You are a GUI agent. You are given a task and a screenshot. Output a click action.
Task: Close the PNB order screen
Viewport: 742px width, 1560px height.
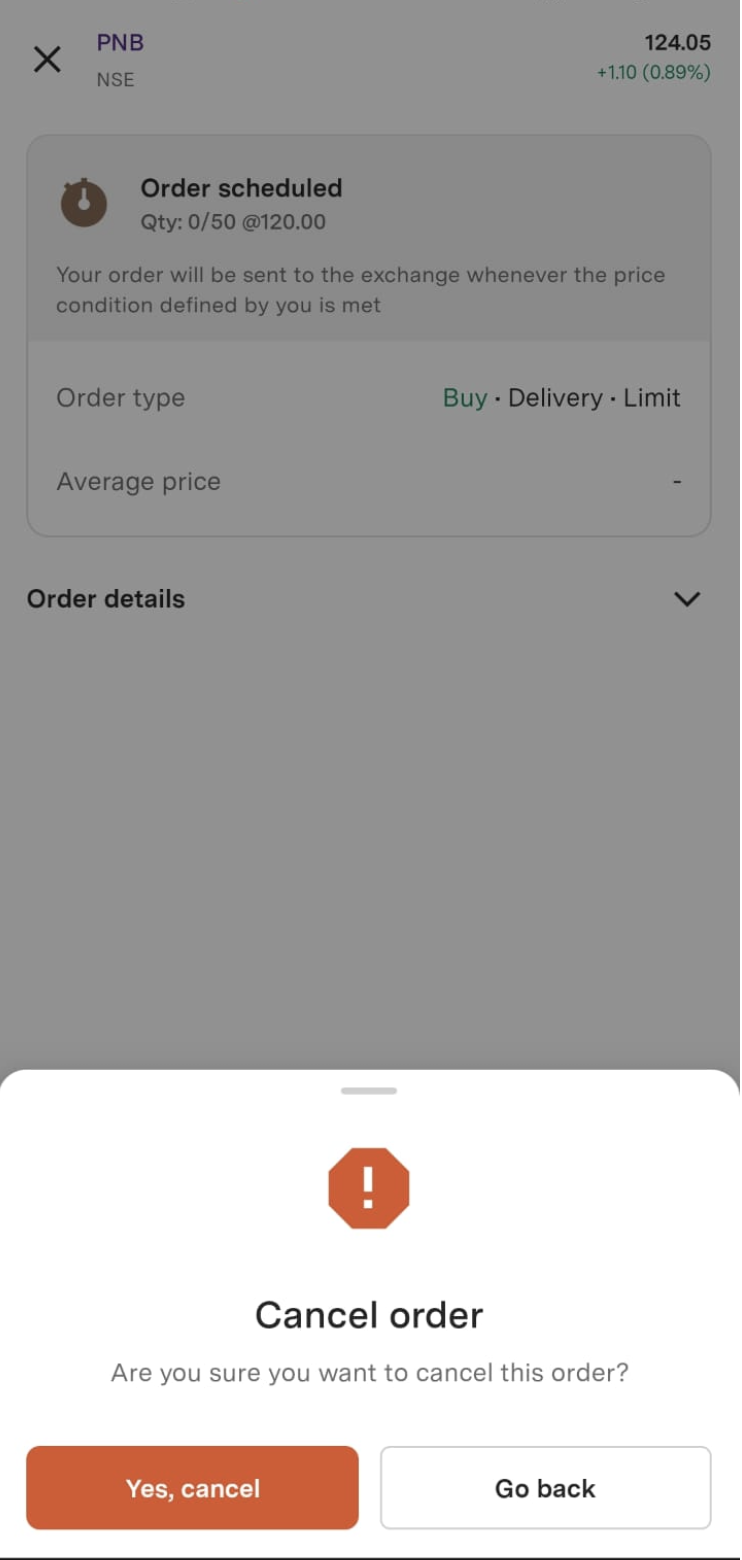(47, 60)
